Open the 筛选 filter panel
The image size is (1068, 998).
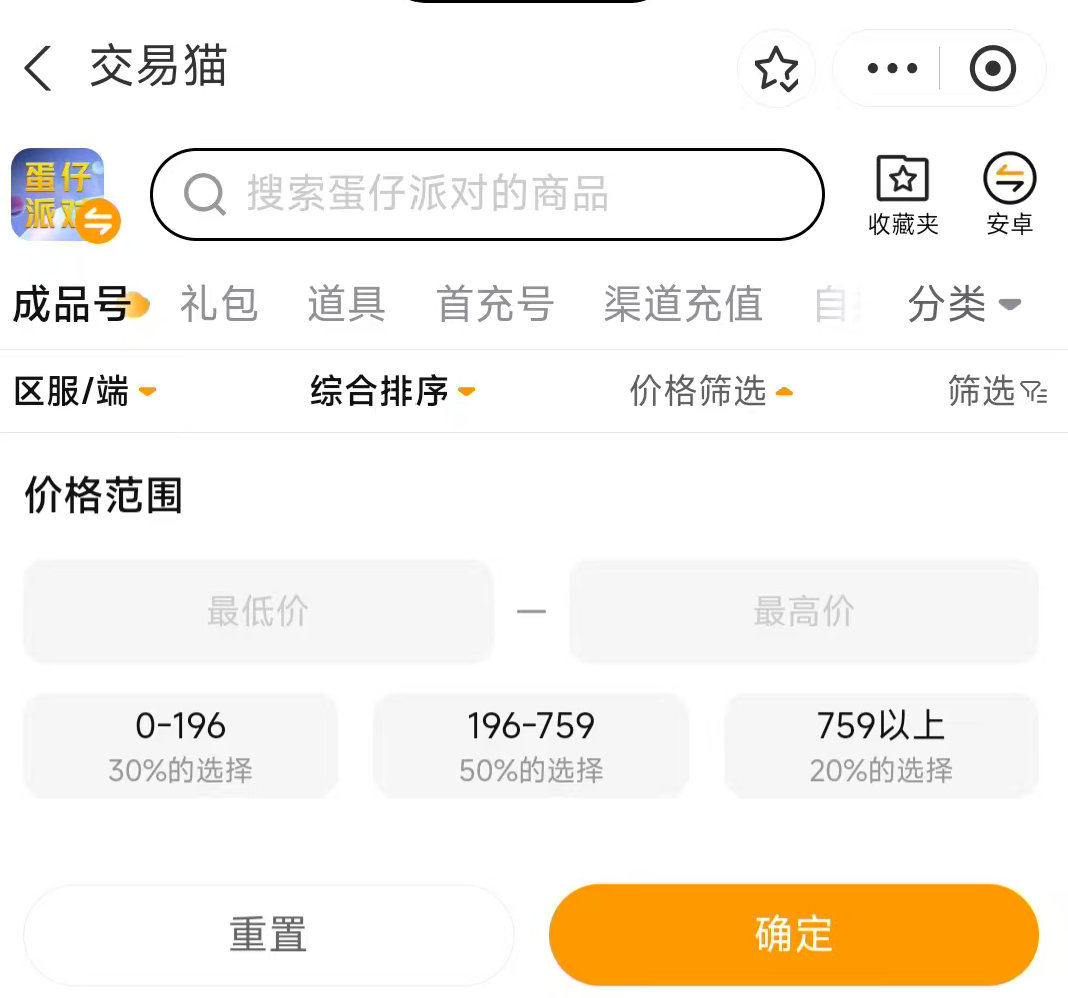(x=998, y=391)
